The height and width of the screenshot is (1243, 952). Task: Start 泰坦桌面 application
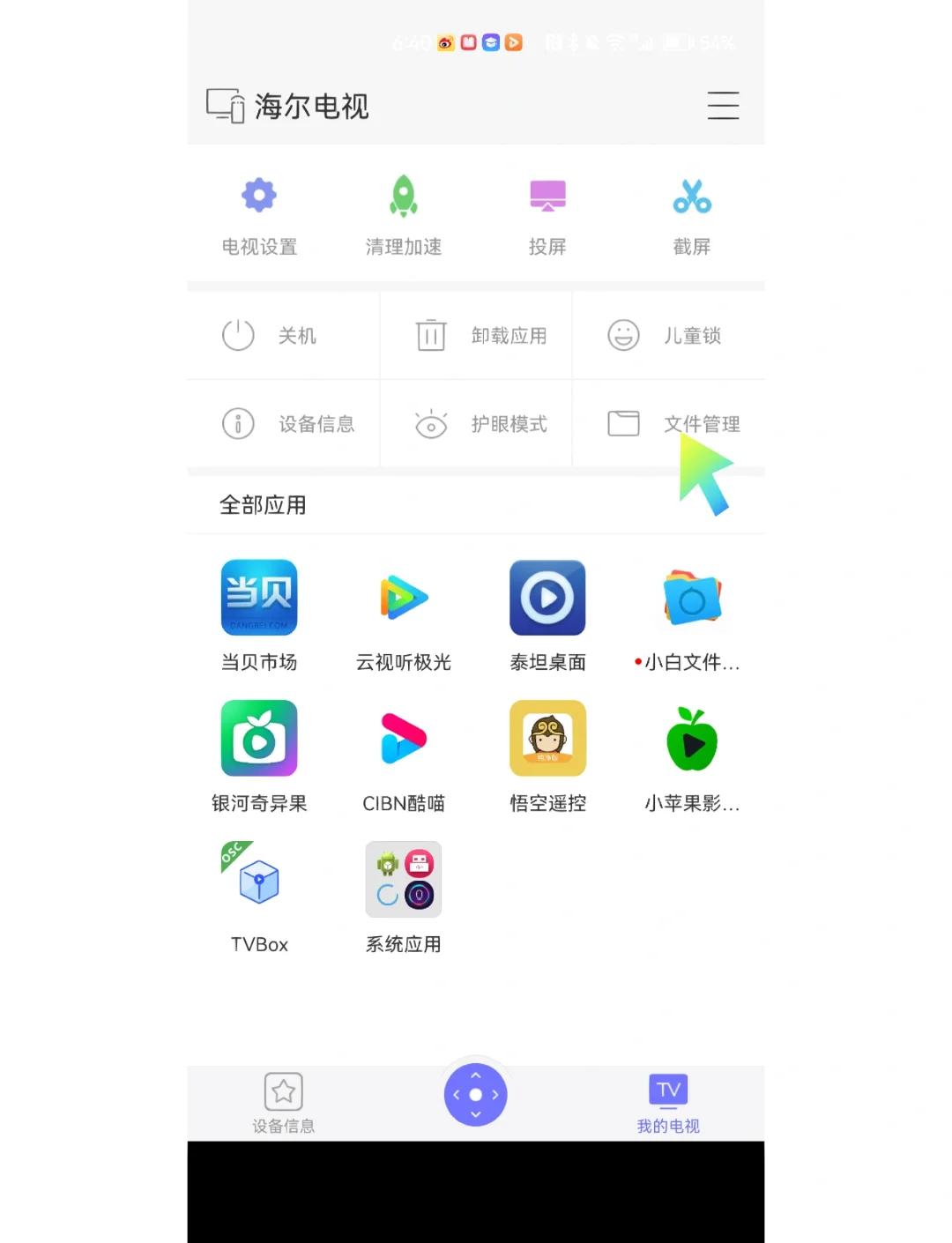coord(547,598)
